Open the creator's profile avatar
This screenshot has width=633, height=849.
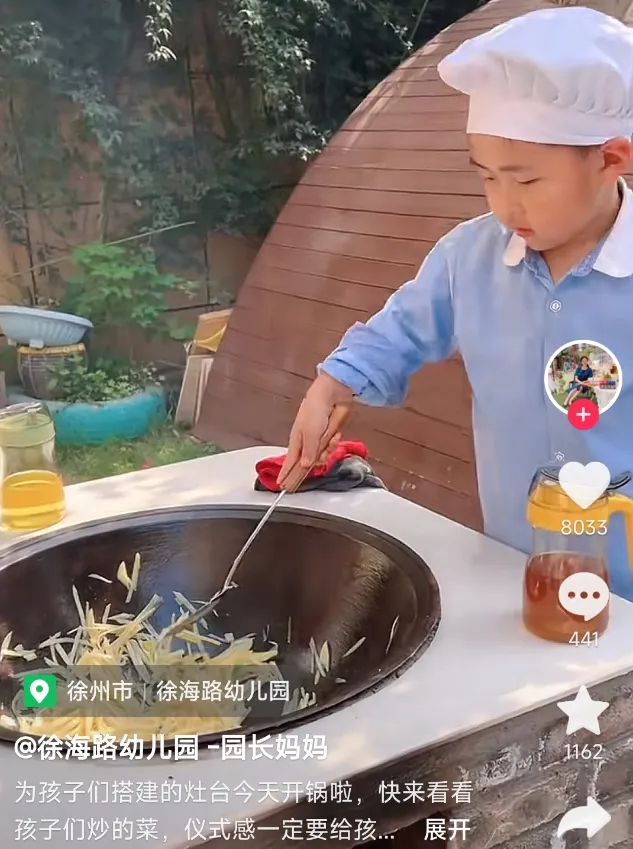click(583, 378)
